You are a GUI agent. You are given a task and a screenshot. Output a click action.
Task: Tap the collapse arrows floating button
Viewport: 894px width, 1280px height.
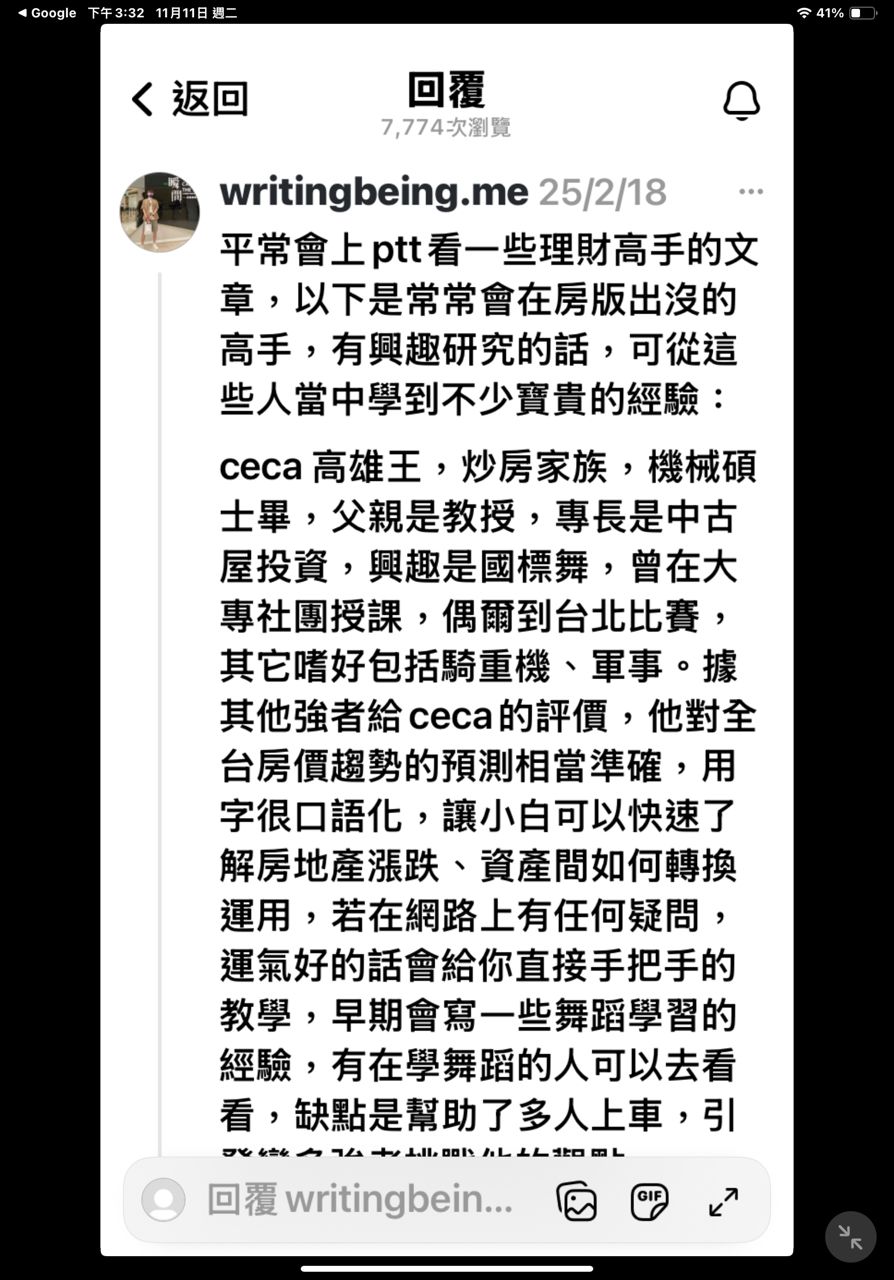point(850,1237)
